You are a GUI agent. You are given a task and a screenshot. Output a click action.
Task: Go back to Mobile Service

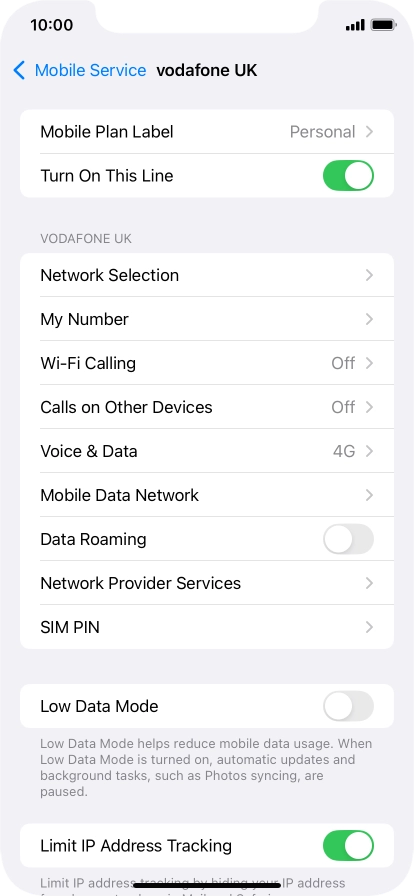pos(79,70)
